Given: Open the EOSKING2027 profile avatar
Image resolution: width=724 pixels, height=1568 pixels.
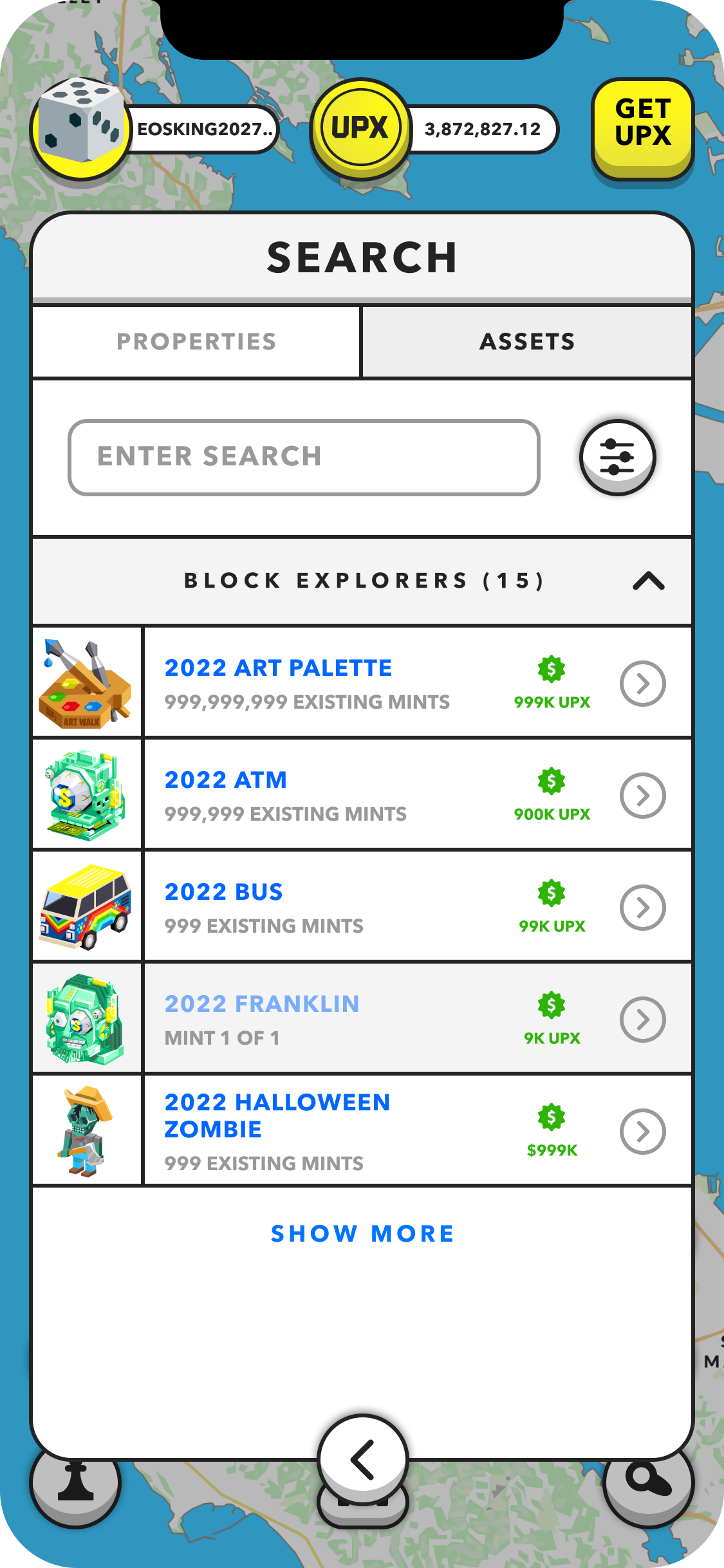Looking at the screenshot, I should tap(81, 129).
